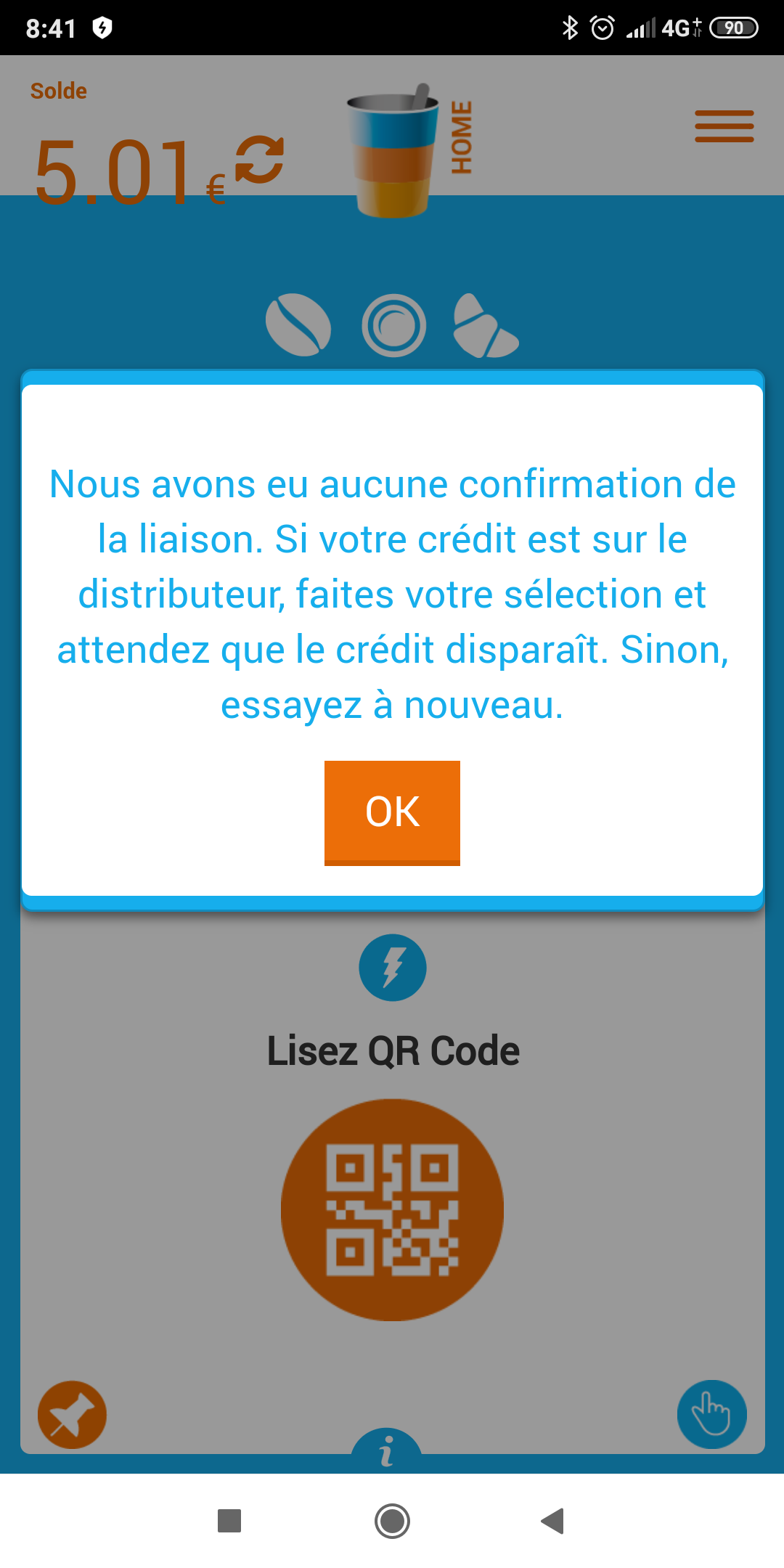Open the hamburger menu
This screenshot has width=784, height=1568.
tap(724, 126)
